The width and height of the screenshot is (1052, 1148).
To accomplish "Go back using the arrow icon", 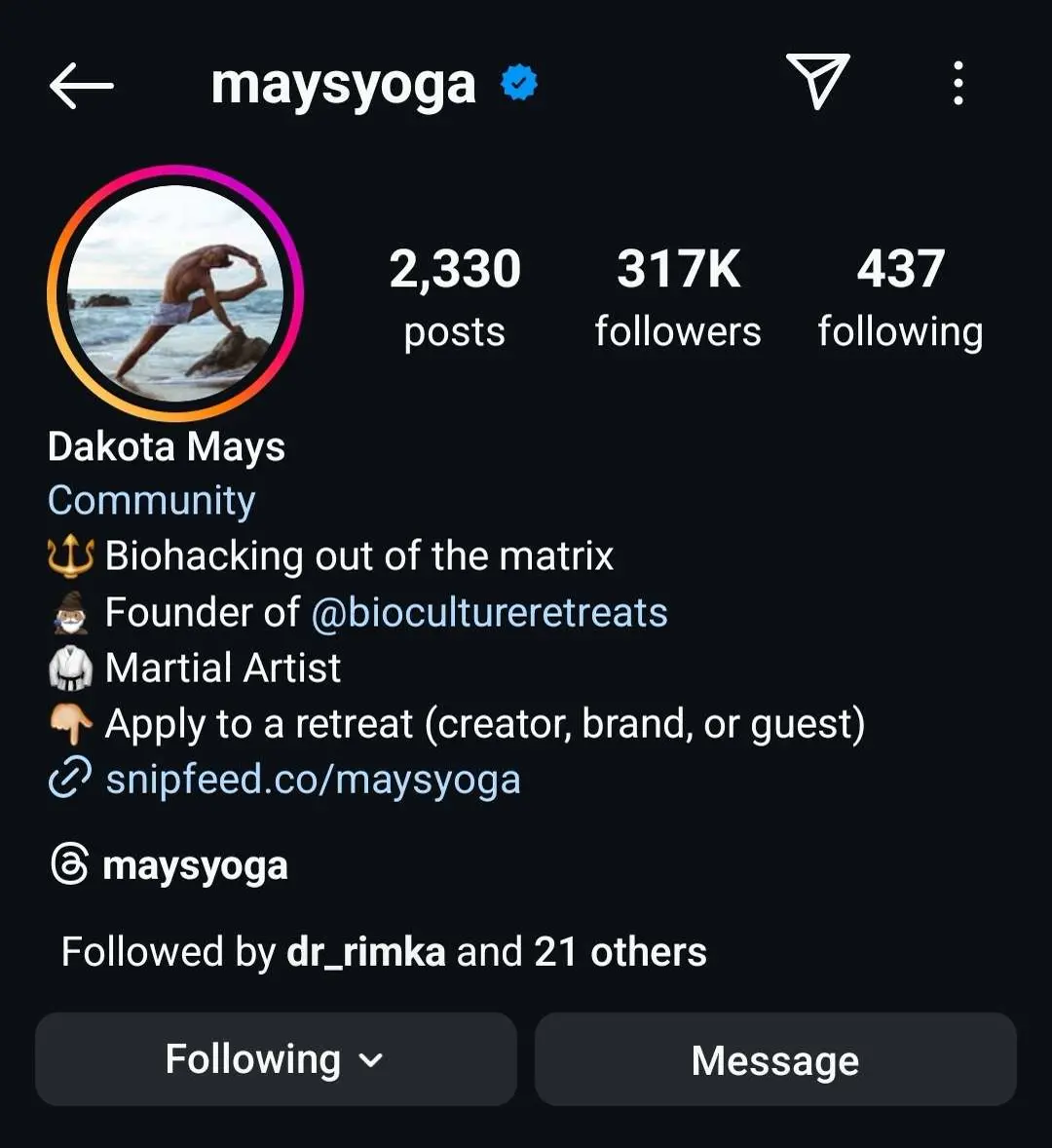I will click(x=82, y=86).
